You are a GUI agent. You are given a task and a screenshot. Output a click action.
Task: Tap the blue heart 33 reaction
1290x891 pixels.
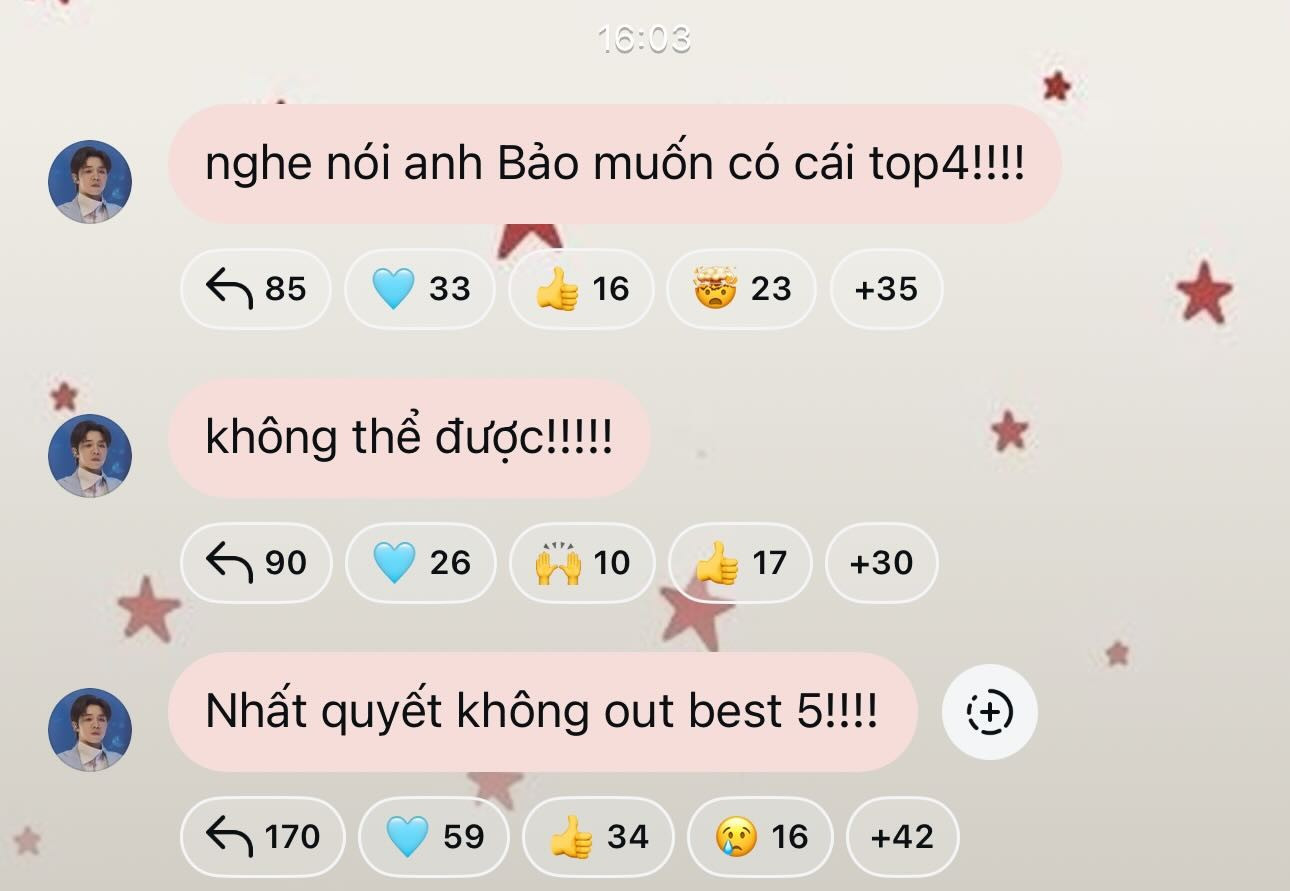pos(419,289)
